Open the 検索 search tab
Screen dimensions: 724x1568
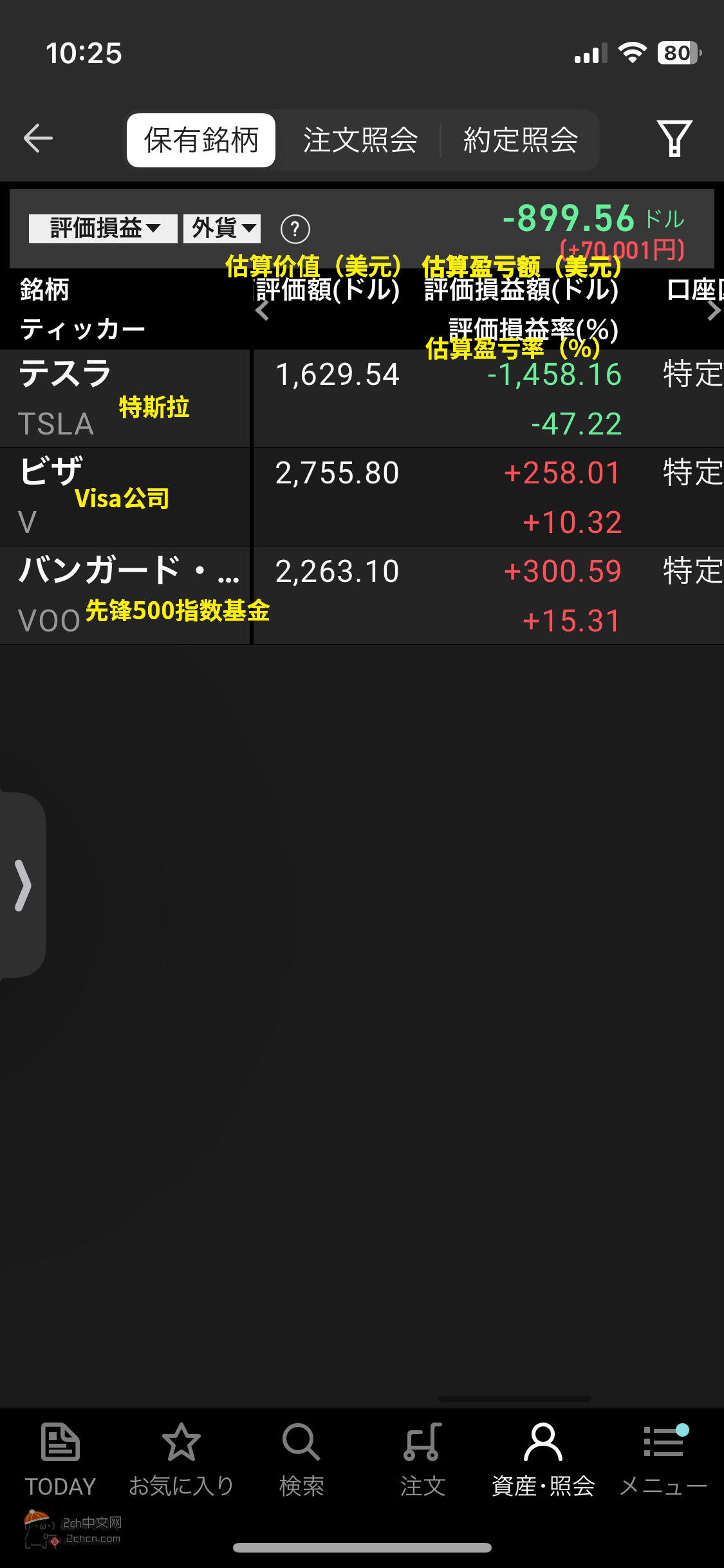301,1460
